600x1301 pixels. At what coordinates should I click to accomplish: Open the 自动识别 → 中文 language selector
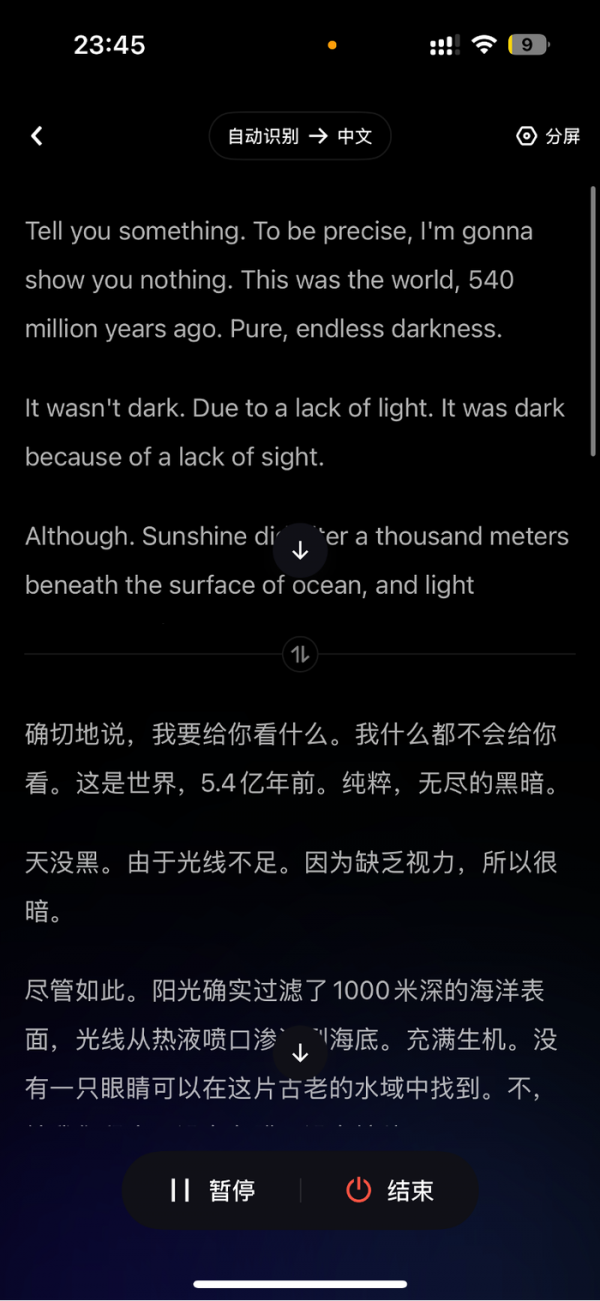tap(299, 136)
